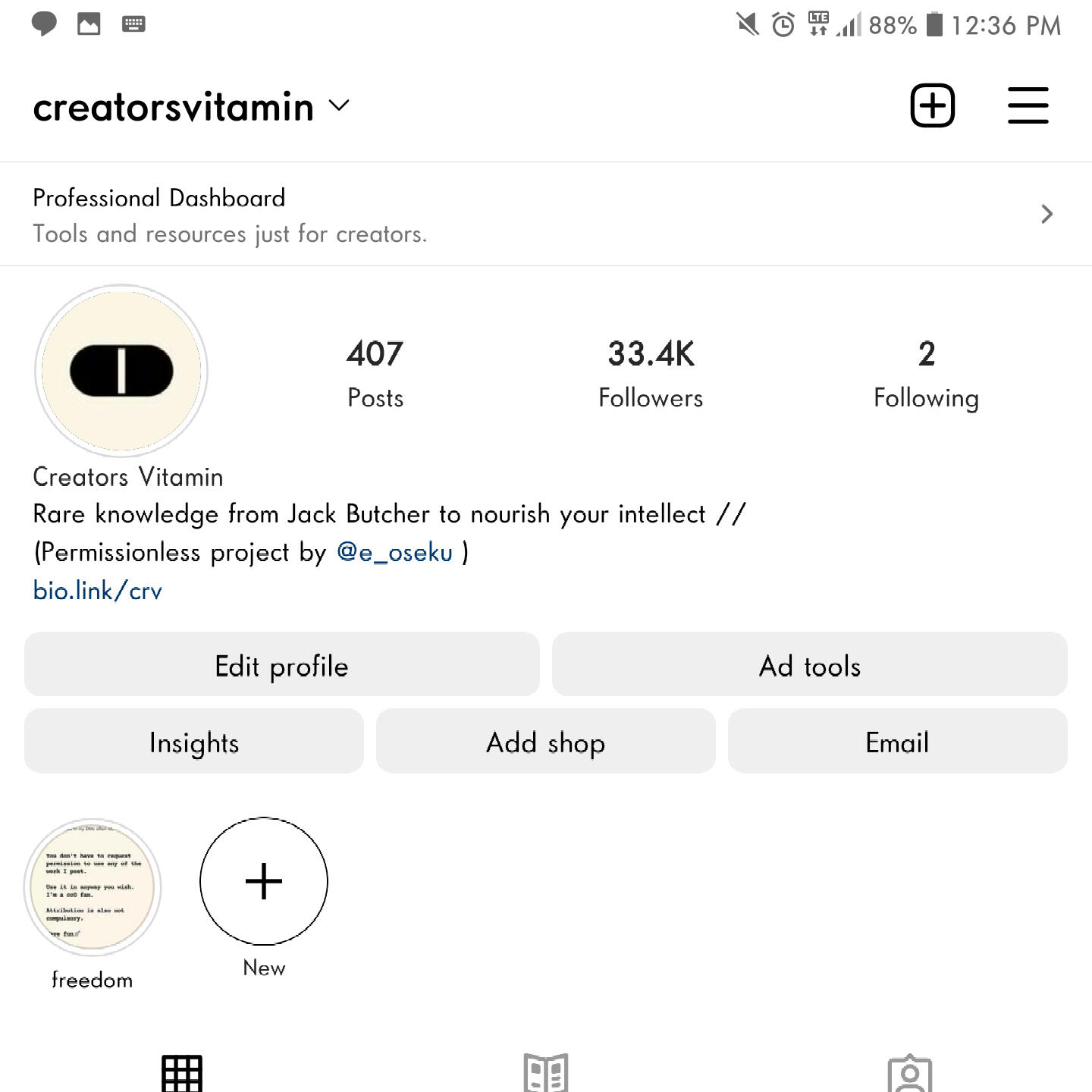The height and width of the screenshot is (1092, 1092).
Task: Open Ad tools
Action: tap(809, 665)
